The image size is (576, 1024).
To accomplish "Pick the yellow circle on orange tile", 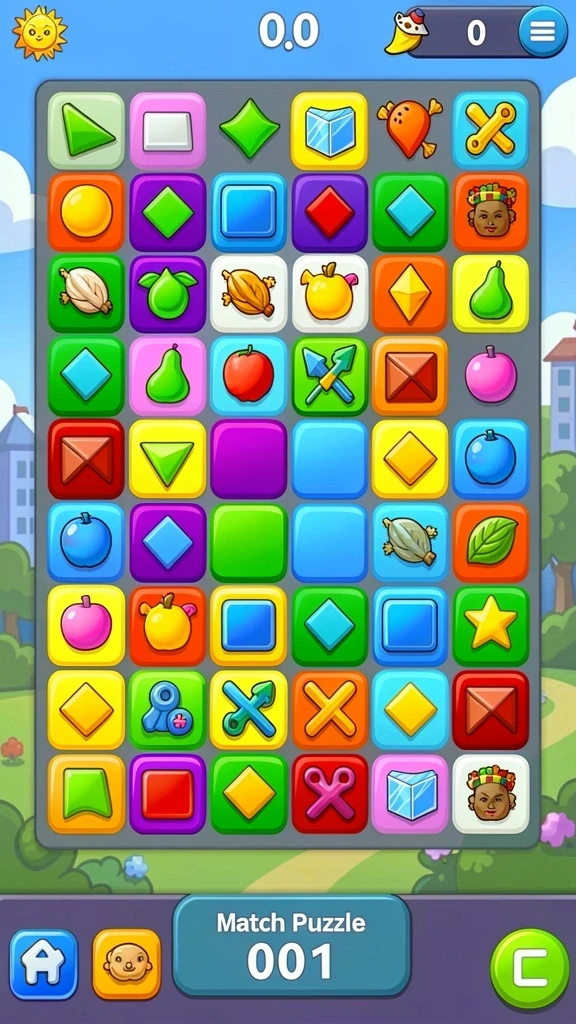I will 86,212.
